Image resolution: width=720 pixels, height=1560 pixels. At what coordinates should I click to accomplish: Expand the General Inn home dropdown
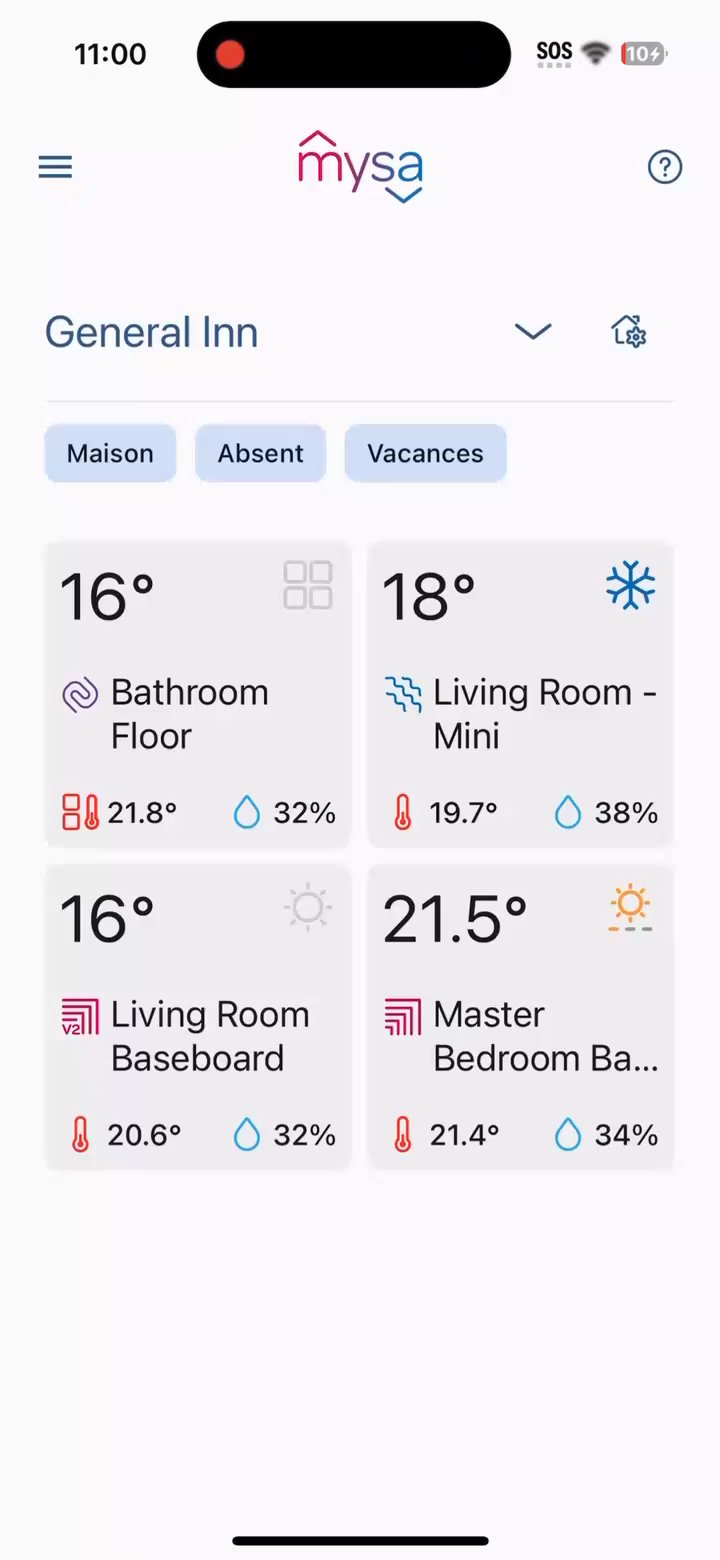click(532, 331)
